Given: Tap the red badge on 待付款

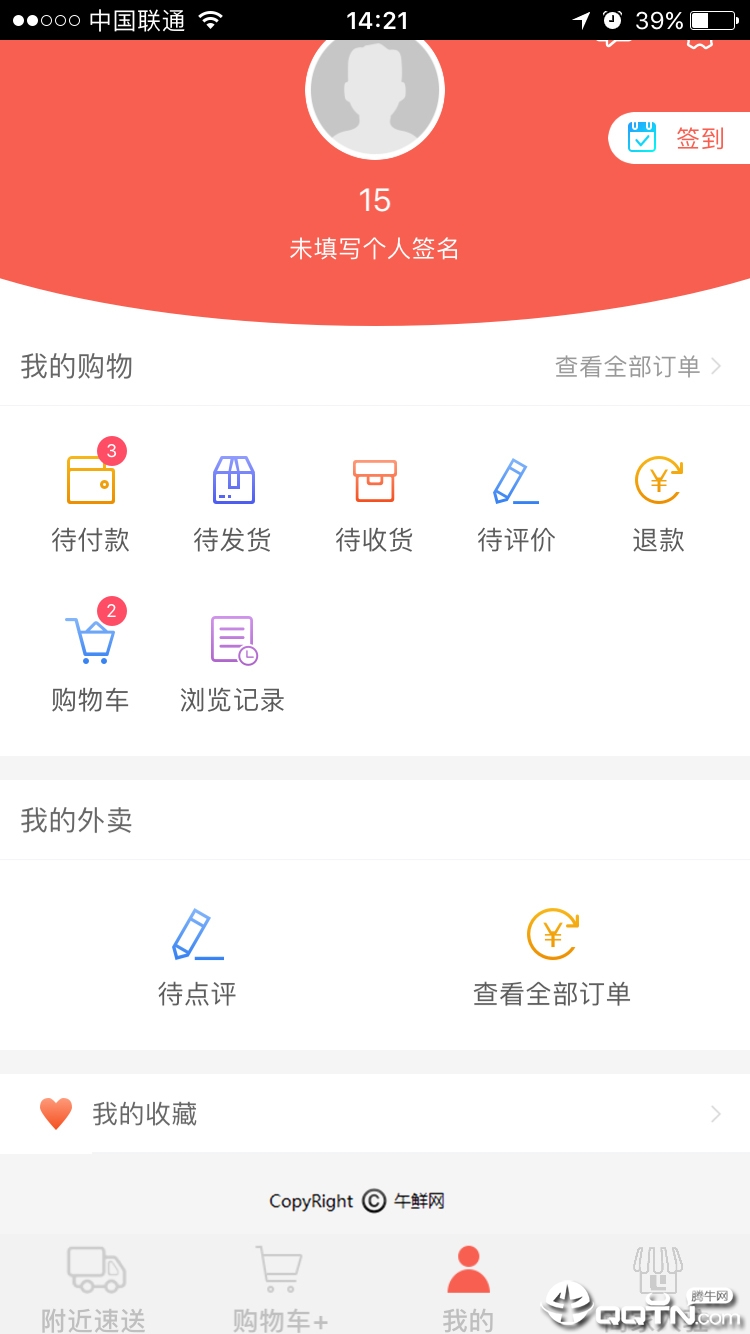Looking at the screenshot, I should pos(110,451).
